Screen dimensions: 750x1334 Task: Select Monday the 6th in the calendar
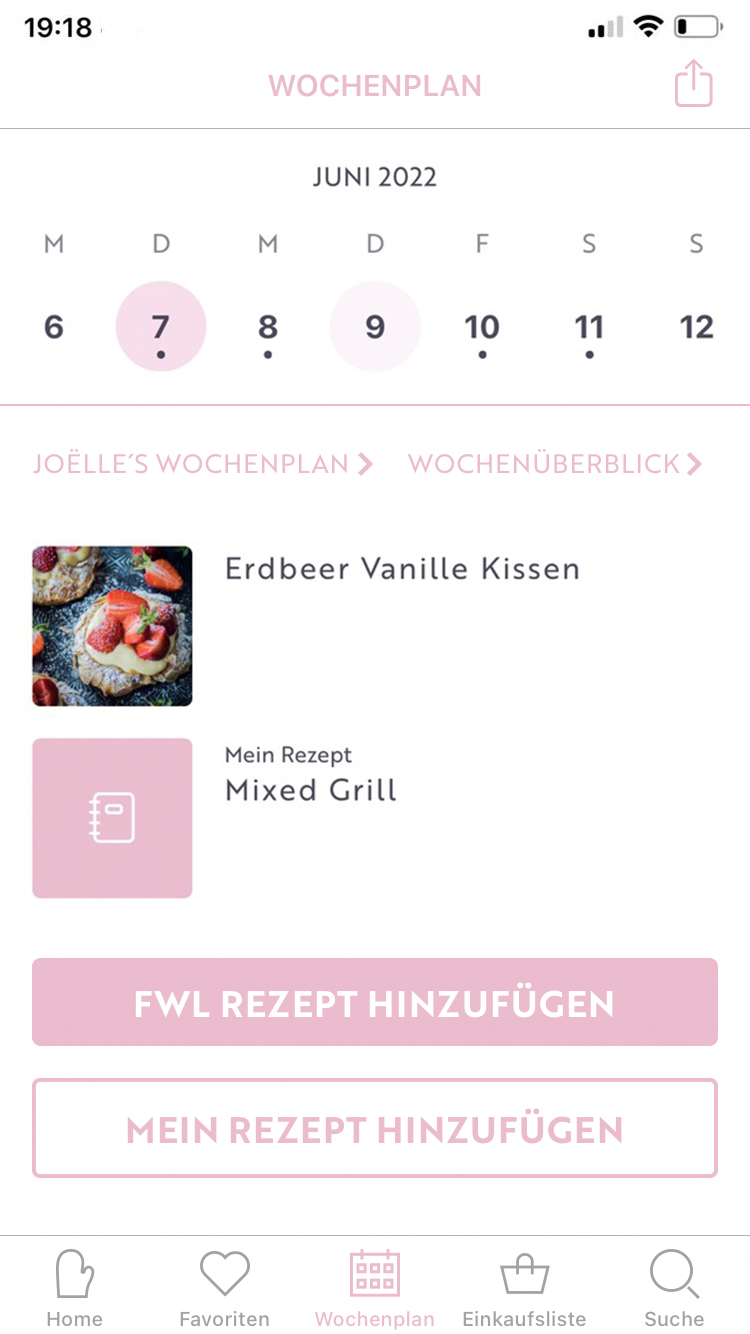54,327
